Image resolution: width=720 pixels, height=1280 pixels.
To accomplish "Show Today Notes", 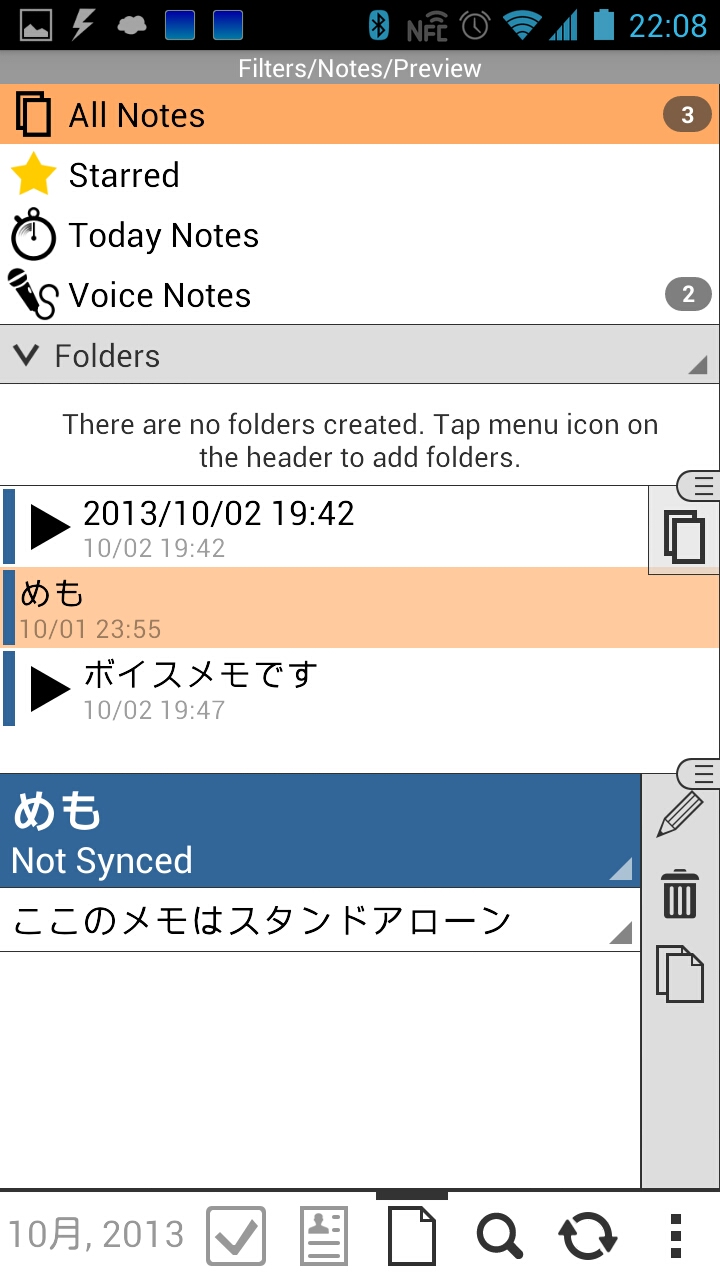I will click(x=360, y=235).
